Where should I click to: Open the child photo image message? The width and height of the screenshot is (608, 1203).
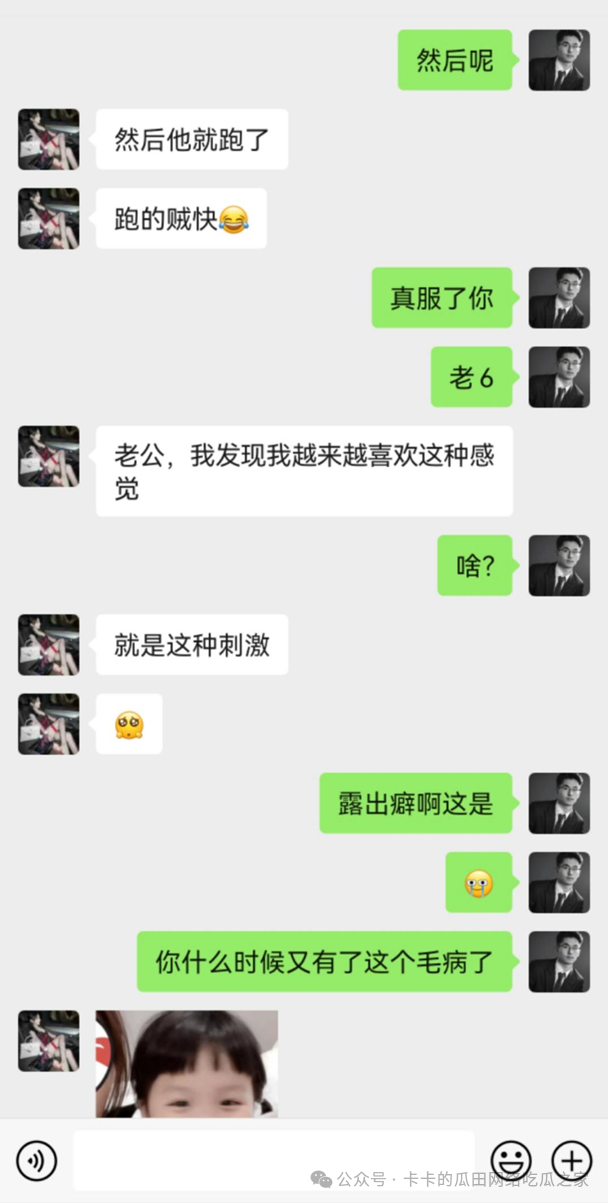[x=187, y=1063]
